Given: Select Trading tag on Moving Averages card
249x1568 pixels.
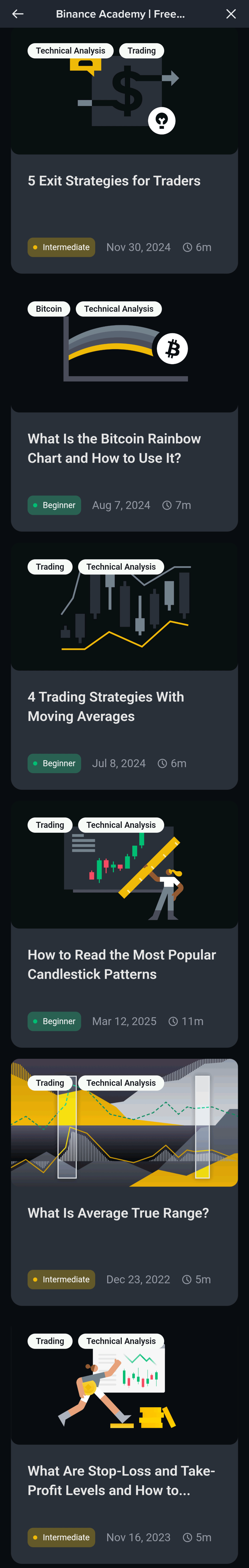Looking at the screenshot, I should 50,567.
